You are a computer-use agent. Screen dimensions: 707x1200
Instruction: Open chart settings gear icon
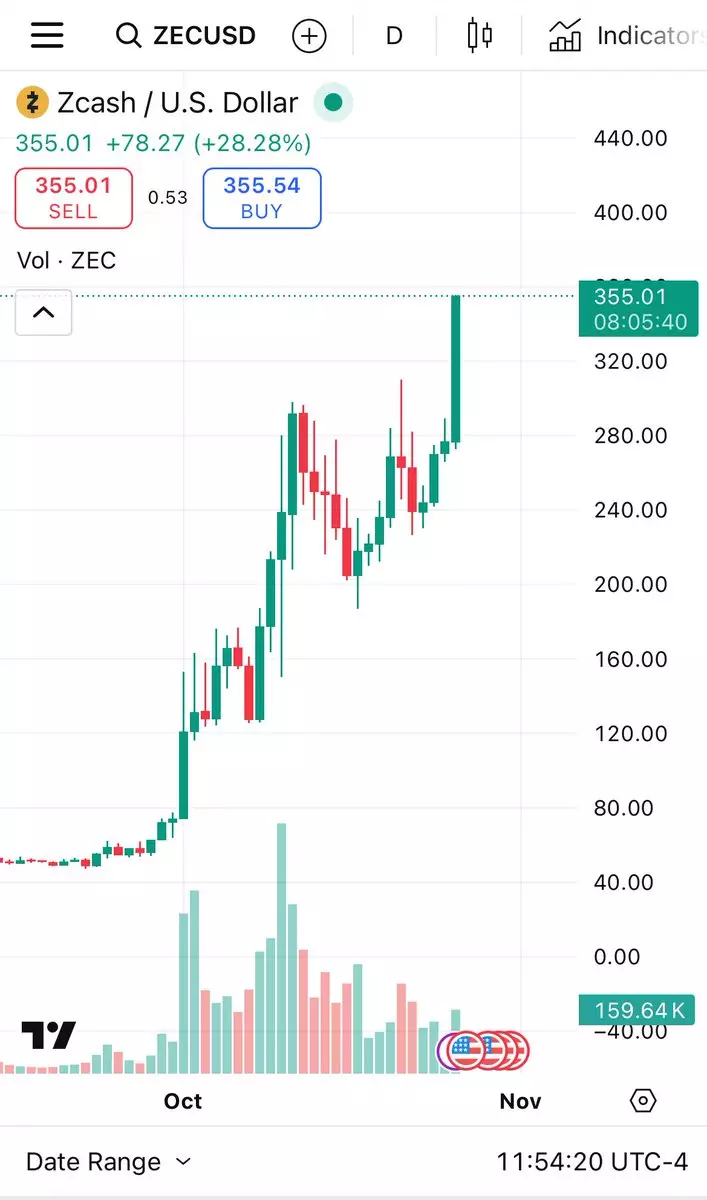pyautogui.click(x=643, y=1101)
